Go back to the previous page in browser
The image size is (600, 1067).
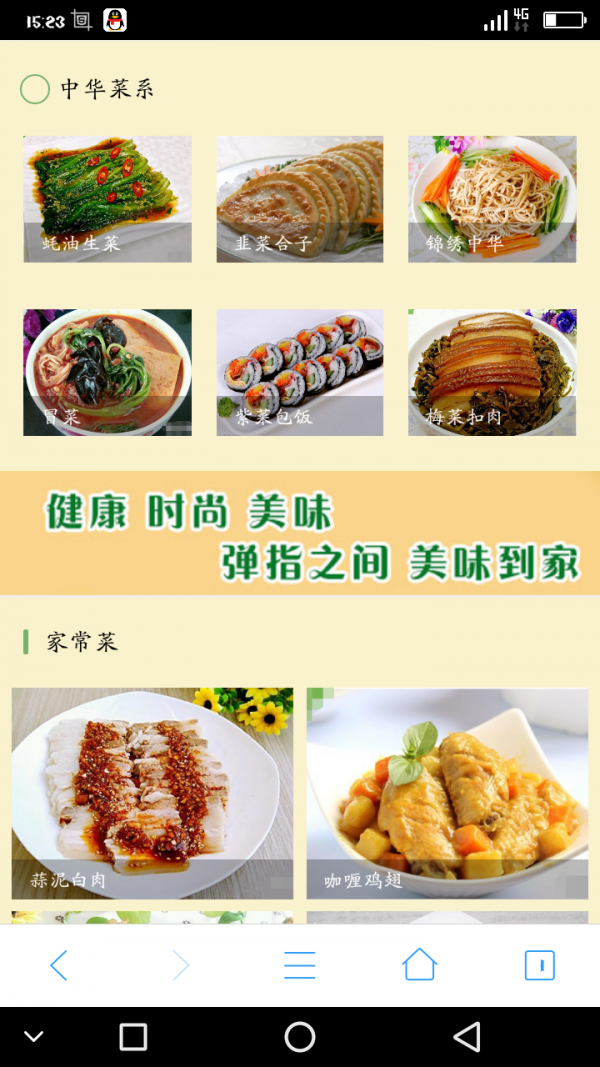pos(59,965)
